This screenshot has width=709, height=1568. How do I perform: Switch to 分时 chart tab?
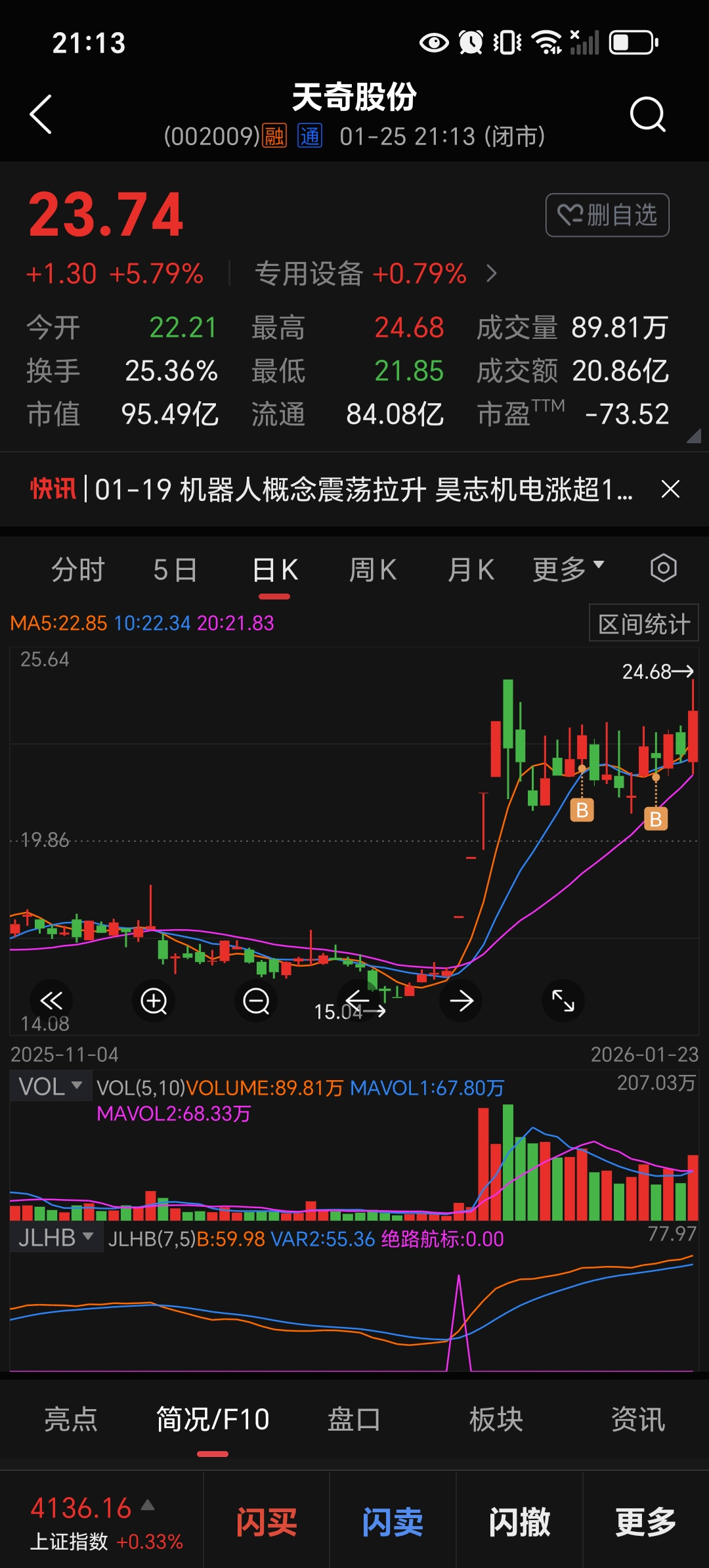coord(78,569)
